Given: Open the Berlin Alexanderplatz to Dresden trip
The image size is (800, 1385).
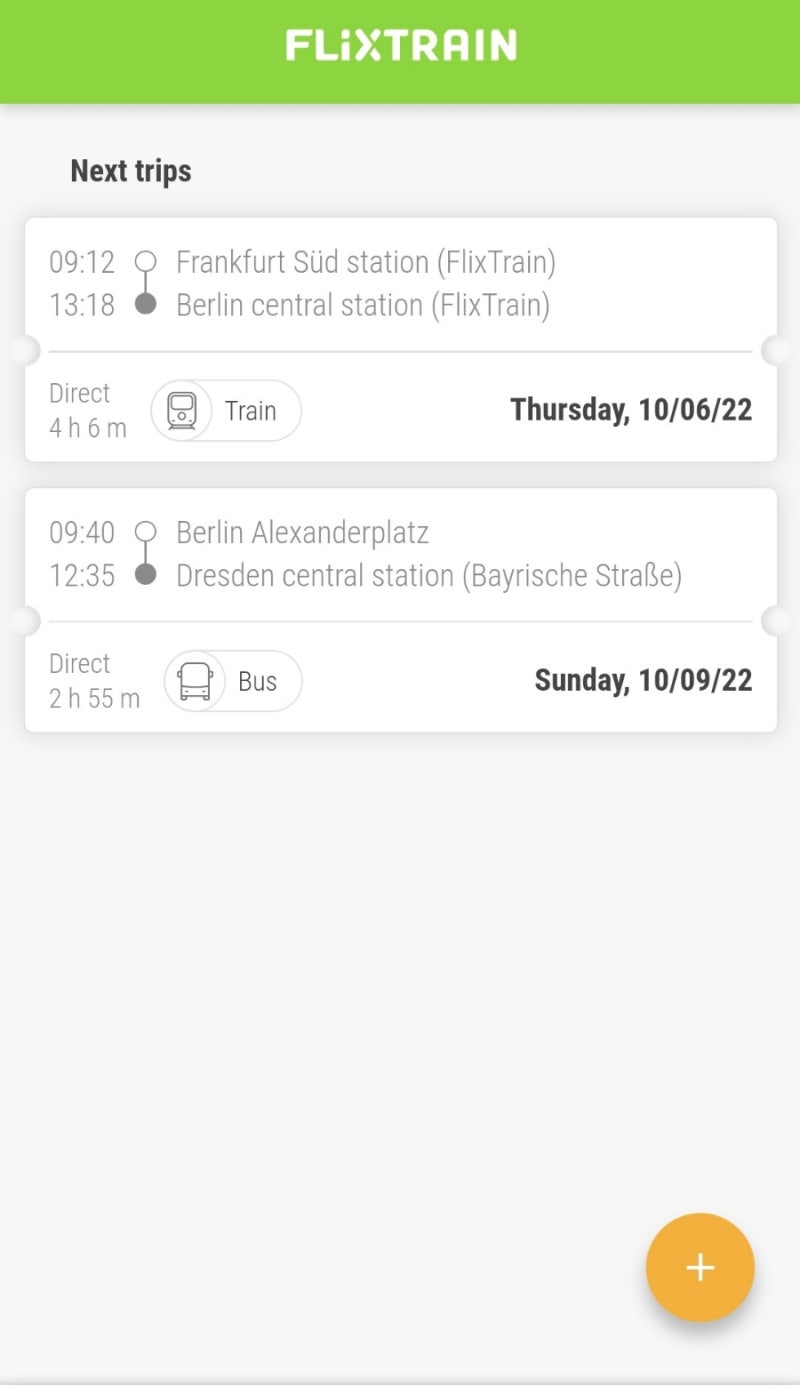Looking at the screenshot, I should pyautogui.click(x=400, y=609).
